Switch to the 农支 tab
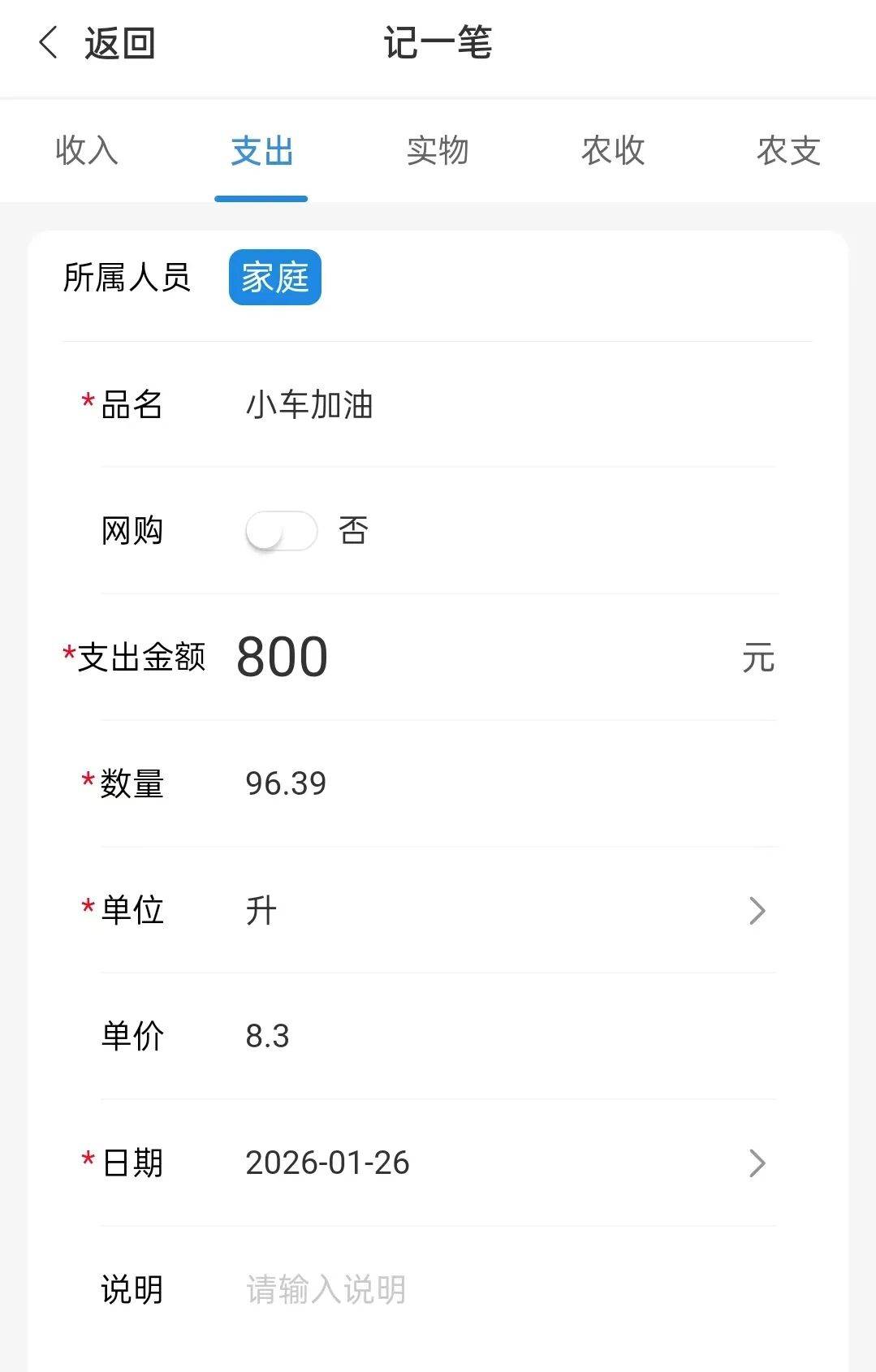This screenshot has width=876, height=1372. (788, 151)
